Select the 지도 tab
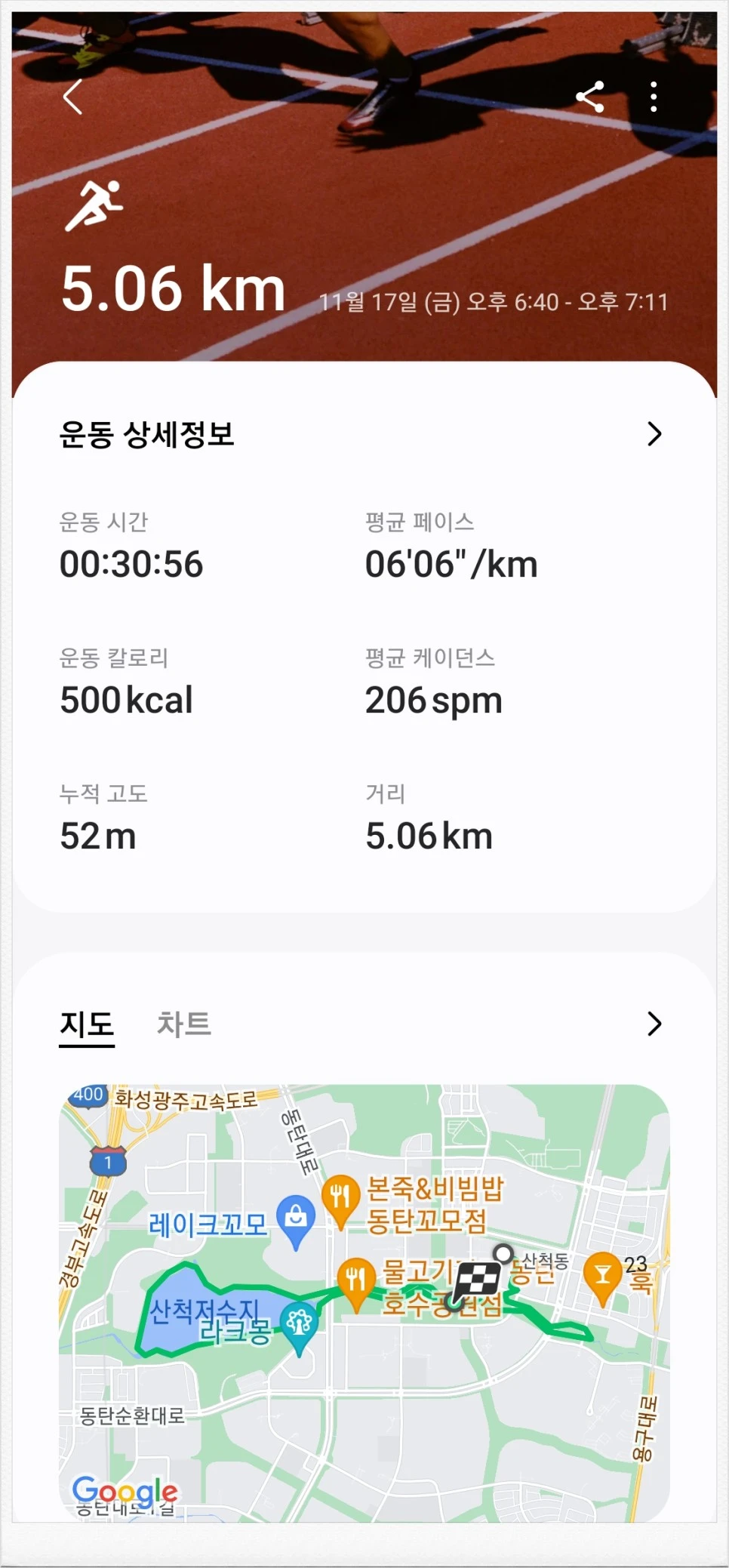Screen dimensions: 729x1568 (87, 1024)
